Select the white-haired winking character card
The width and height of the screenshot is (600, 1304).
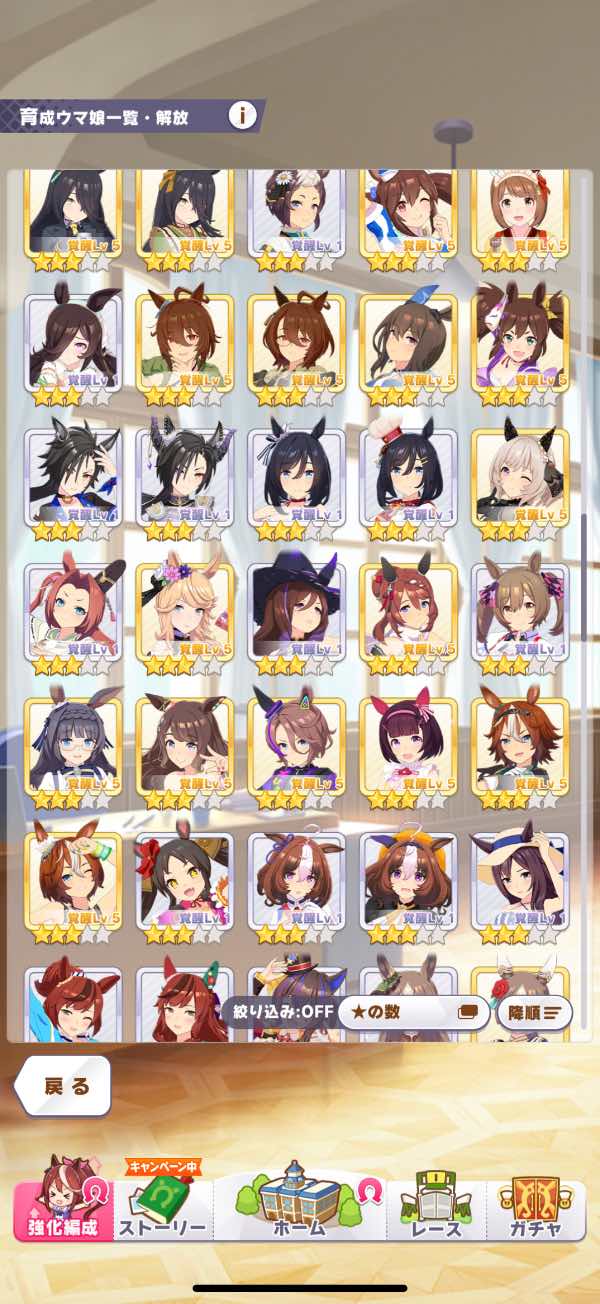pyautogui.click(x=520, y=478)
